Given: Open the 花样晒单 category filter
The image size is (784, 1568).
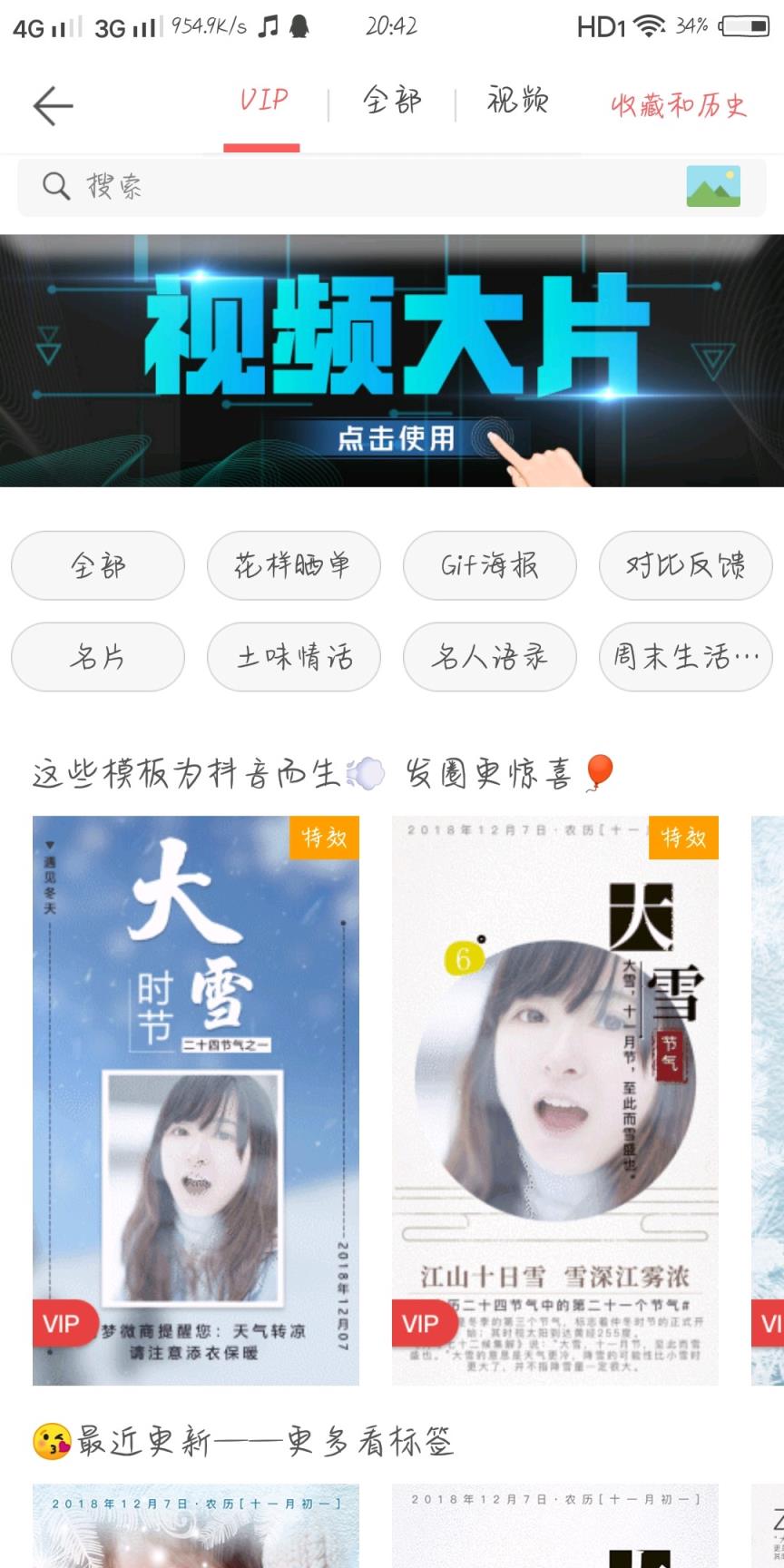Looking at the screenshot, I should (x=293, y=565).
